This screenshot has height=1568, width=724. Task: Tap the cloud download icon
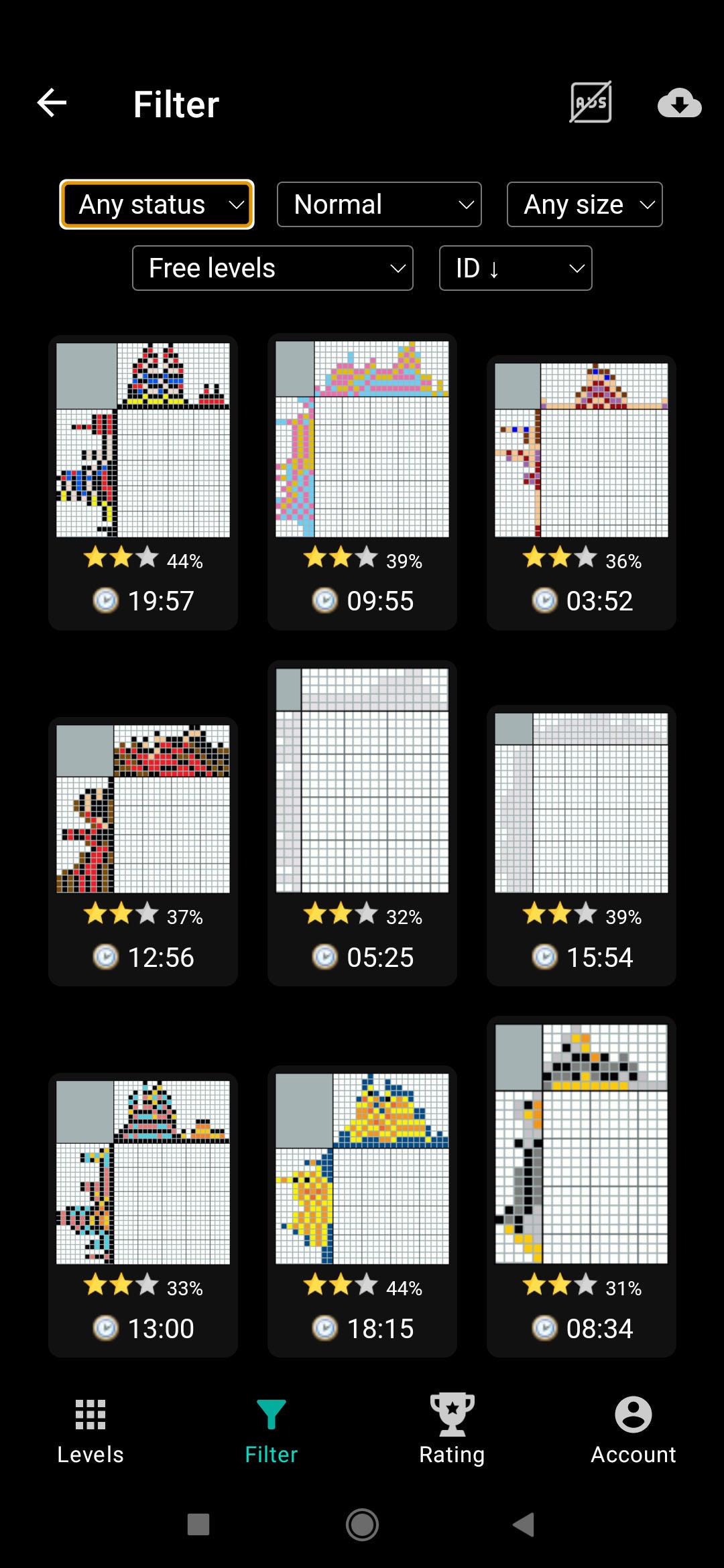[680, 102]
